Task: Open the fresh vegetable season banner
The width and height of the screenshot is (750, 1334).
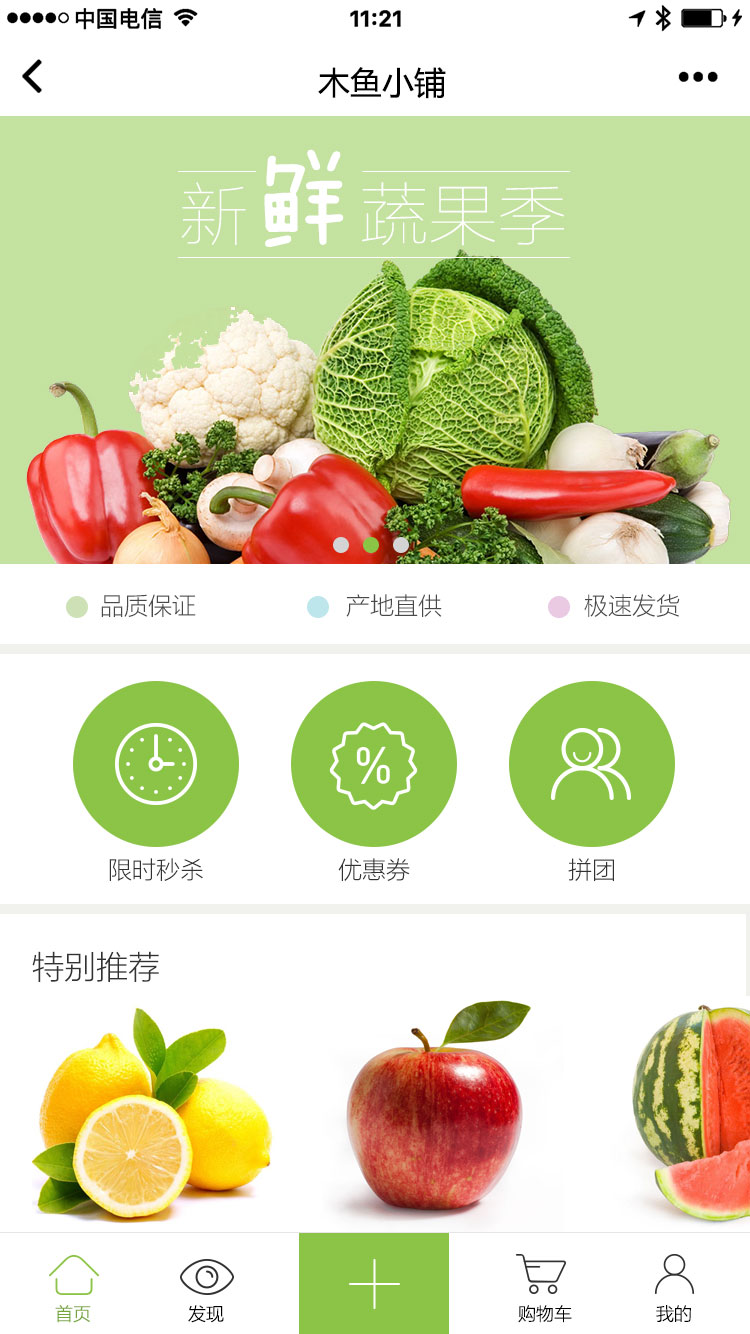Action: coord(375,340)
